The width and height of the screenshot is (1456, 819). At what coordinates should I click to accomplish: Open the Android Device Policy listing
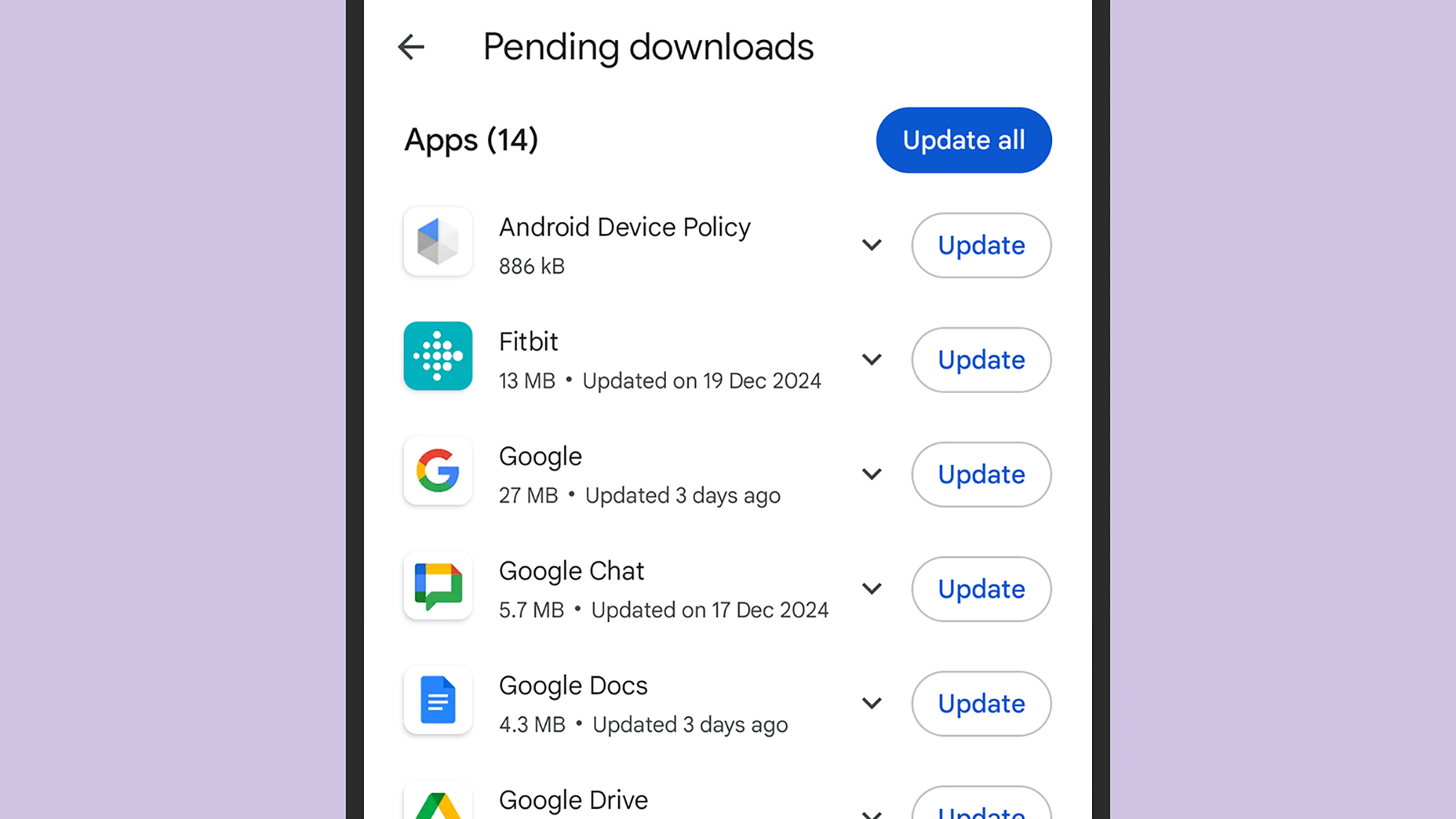[624, 228]
